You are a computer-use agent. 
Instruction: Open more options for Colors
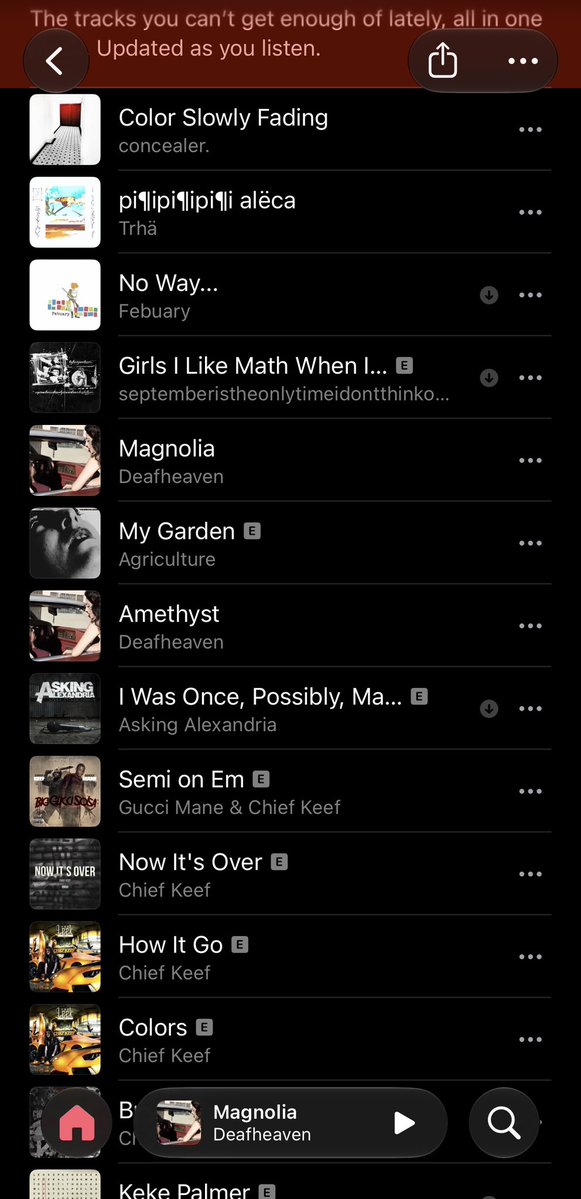tap(531, 1039)
